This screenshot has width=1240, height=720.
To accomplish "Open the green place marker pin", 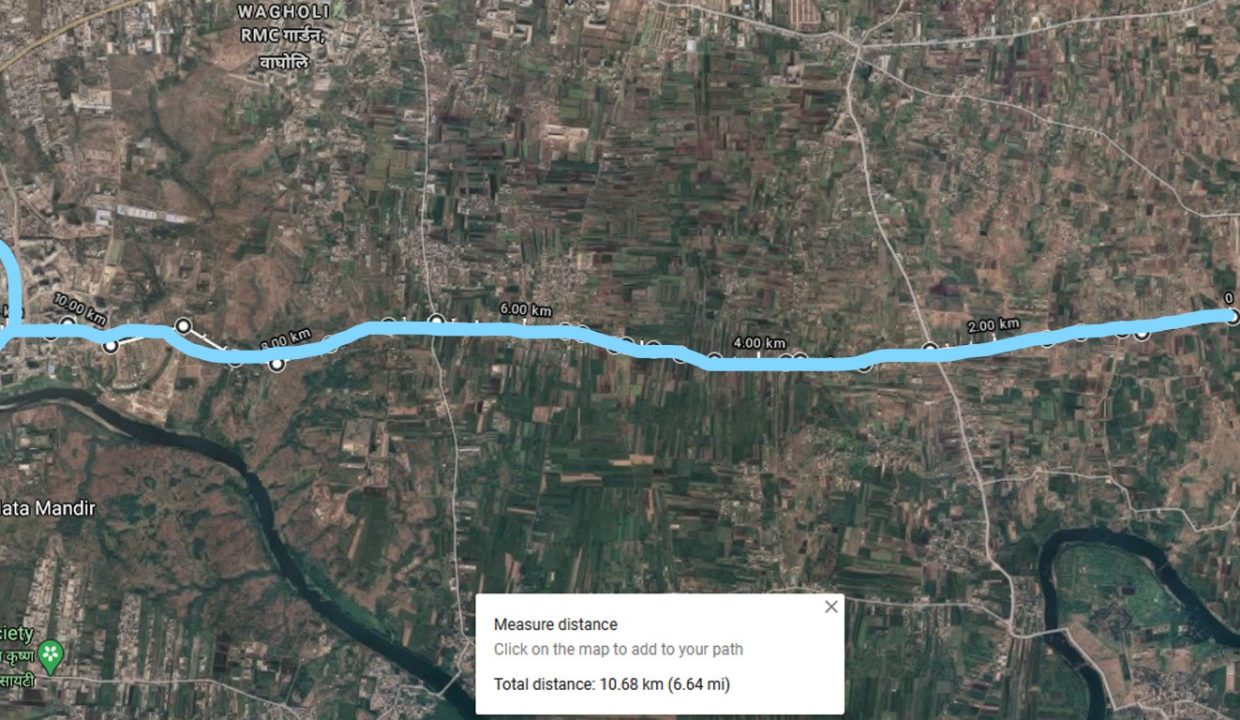I will pos(50,656).
